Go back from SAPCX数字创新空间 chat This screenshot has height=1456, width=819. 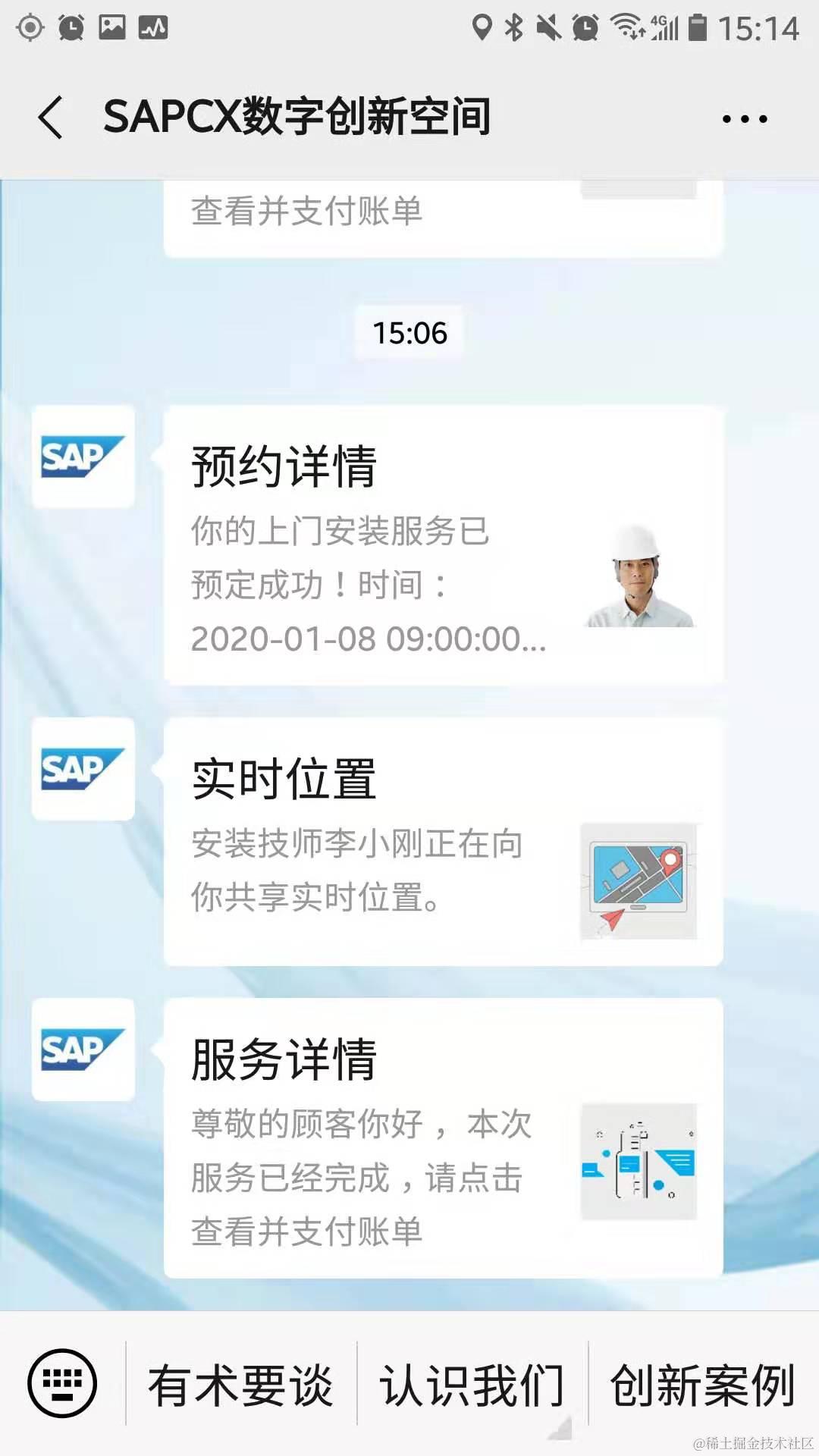click(50, 118)
